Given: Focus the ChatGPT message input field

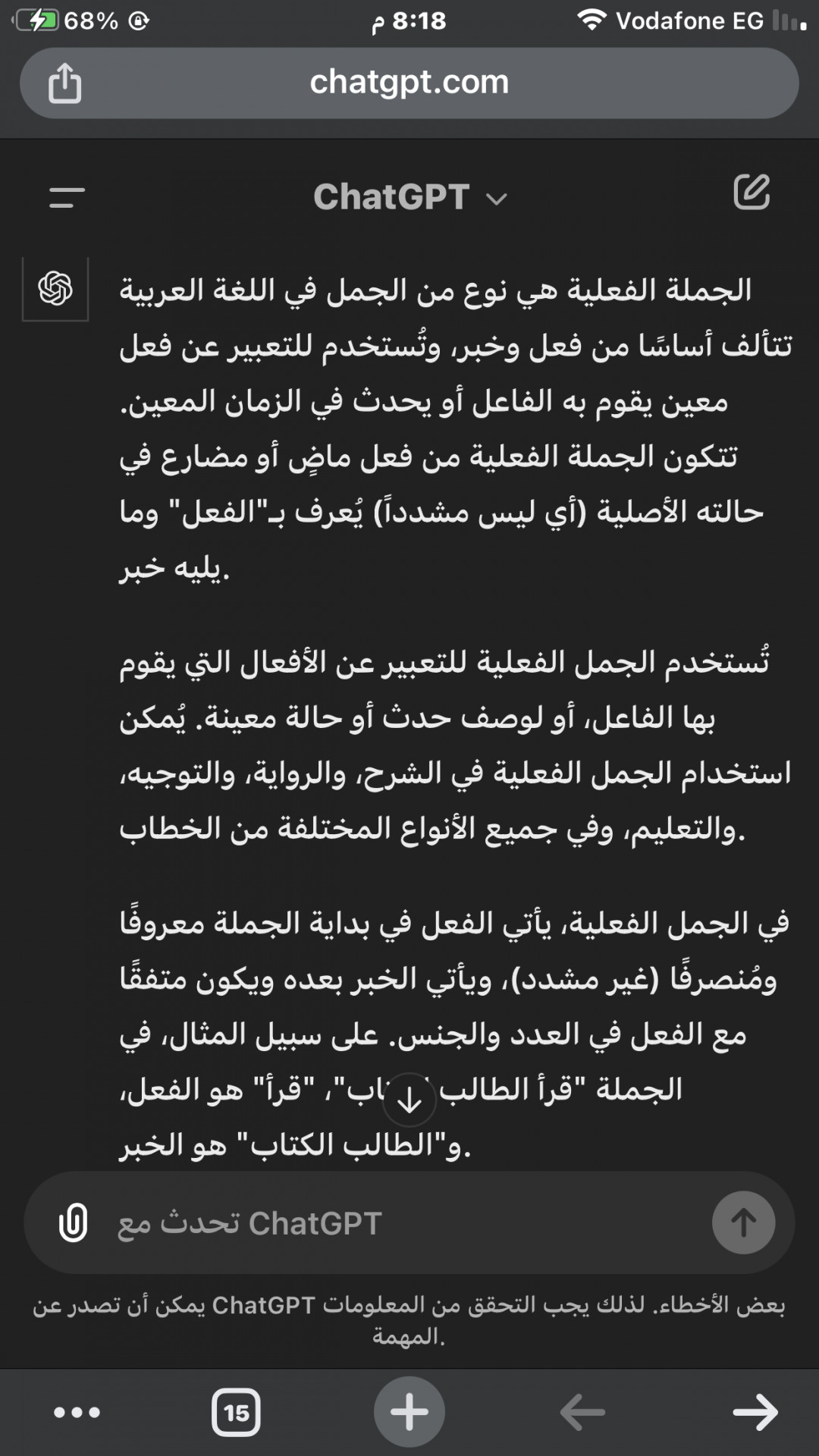Looking at the screenshot, I should tap(409, 1222).
